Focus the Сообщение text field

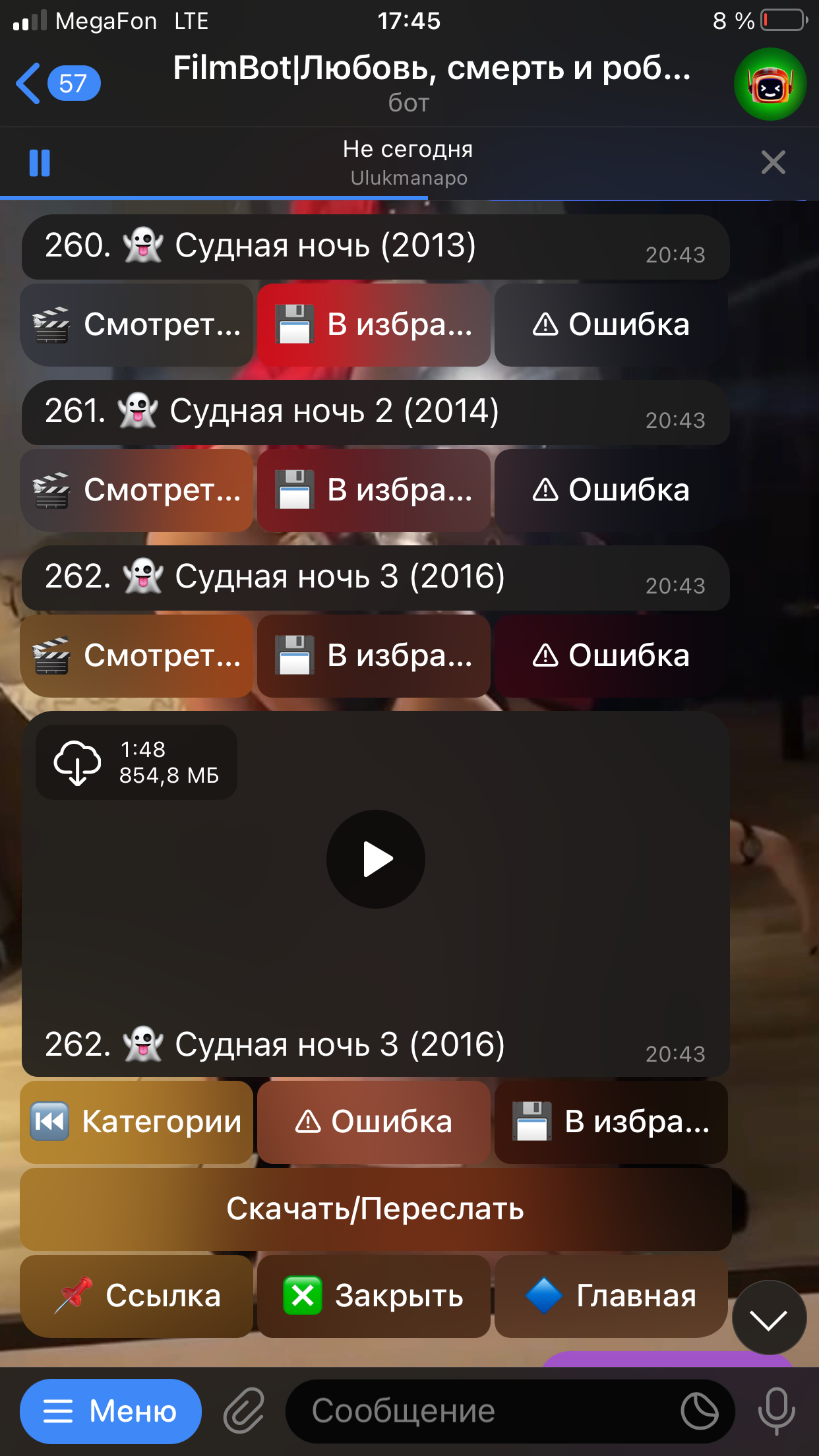[x=488, y=1411]
